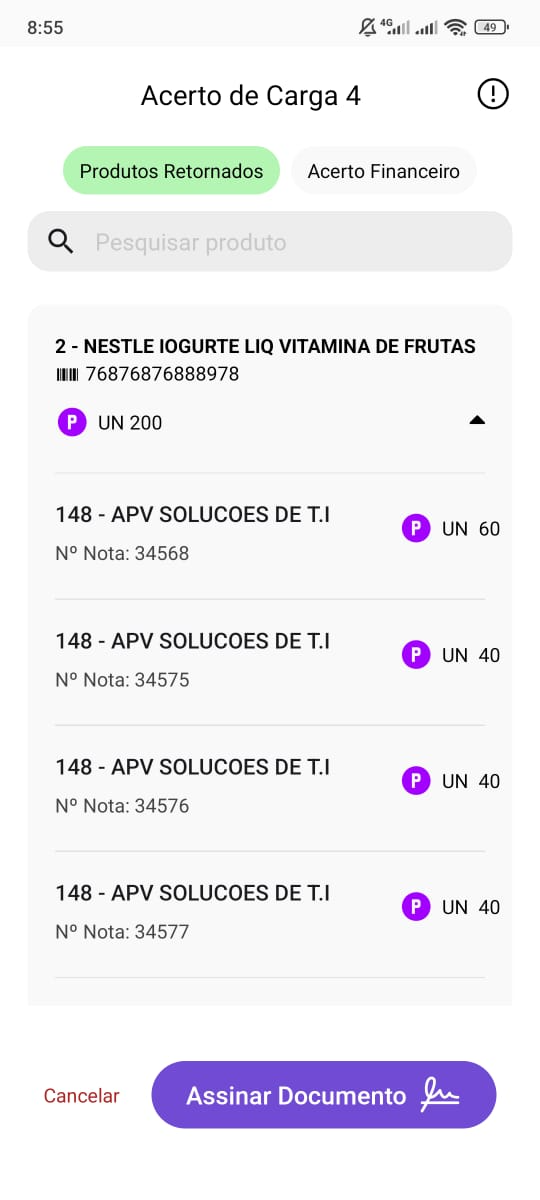Screen dimensions: 540x1200
Task: Select the Produtos Retornados tab
Action: (x=171, y=171)
